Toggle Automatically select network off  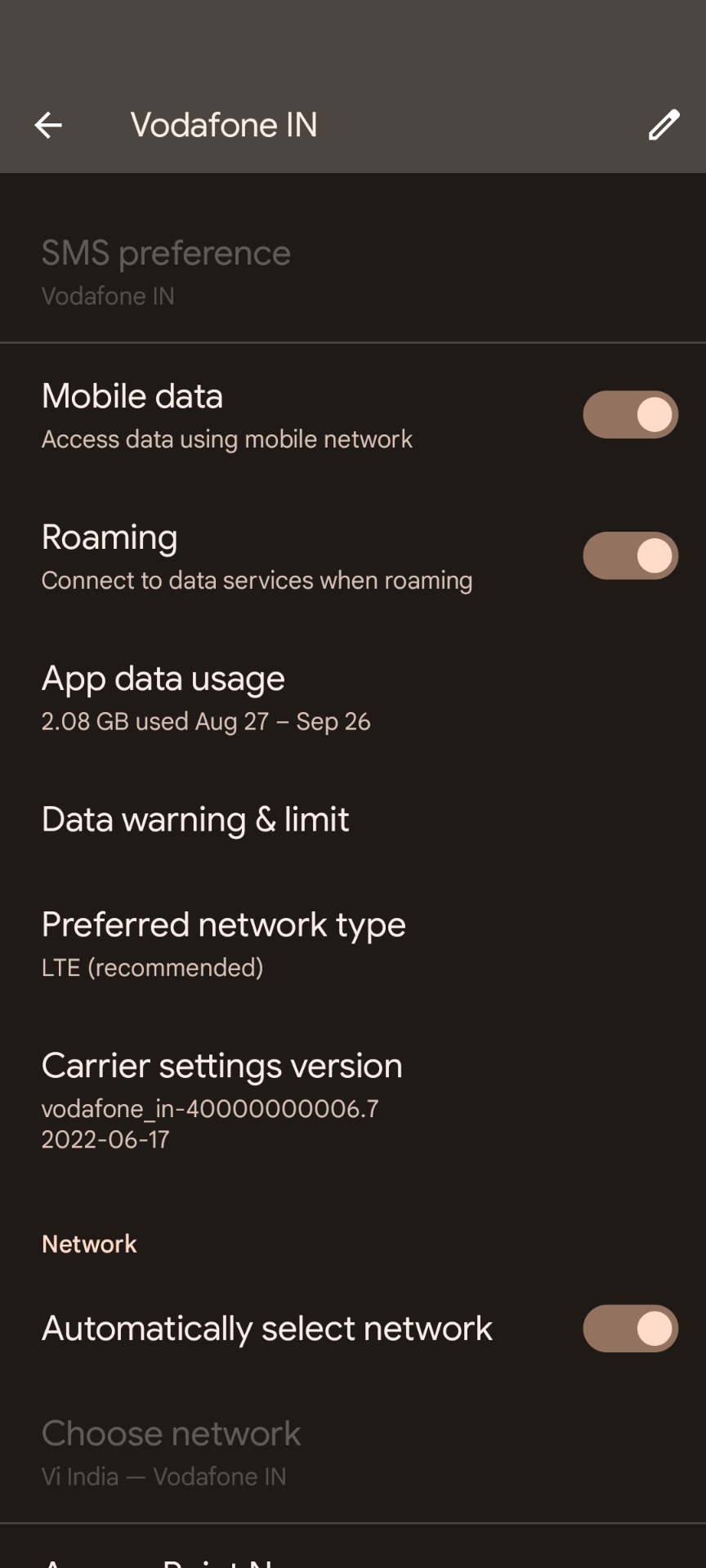coord(630,1329)
